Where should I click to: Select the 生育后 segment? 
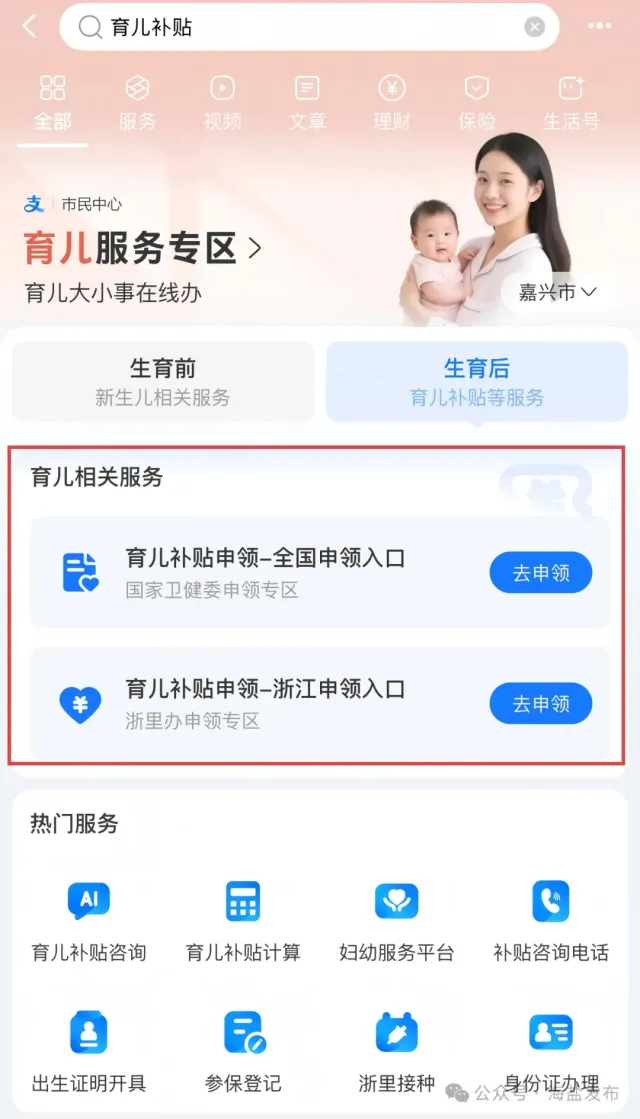point(477,381)
